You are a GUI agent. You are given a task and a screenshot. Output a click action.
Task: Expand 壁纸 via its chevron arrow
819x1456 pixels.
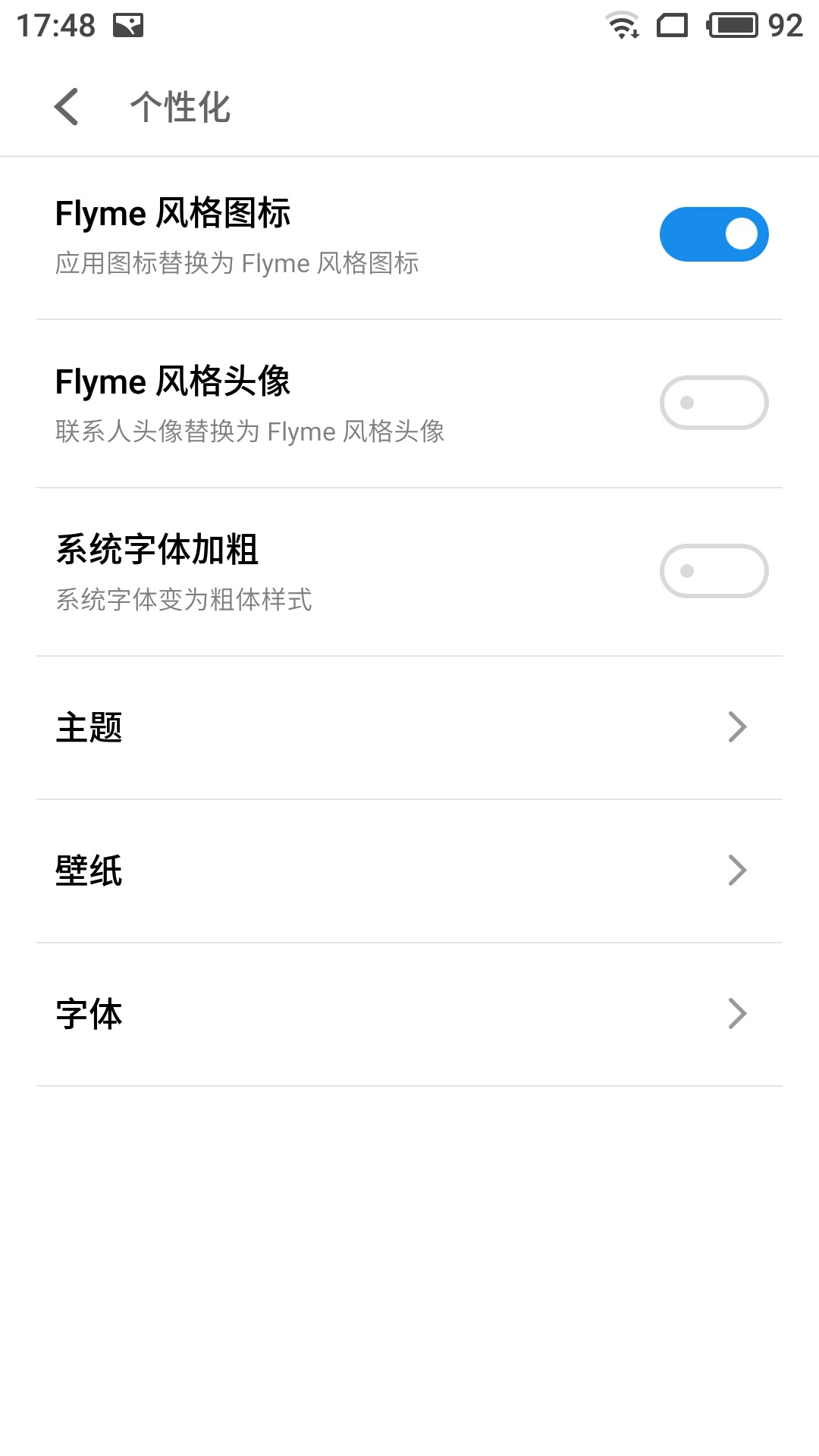tap(736, 870)
